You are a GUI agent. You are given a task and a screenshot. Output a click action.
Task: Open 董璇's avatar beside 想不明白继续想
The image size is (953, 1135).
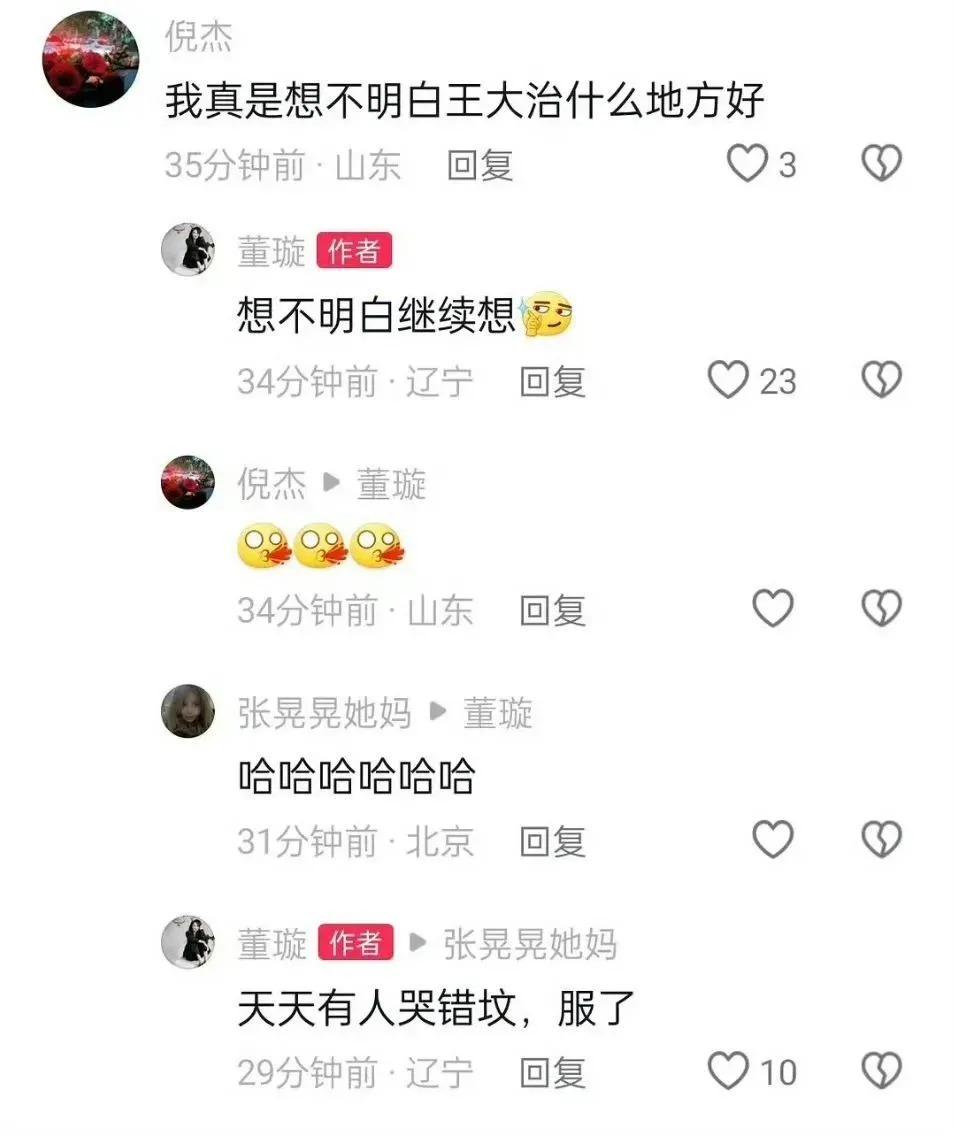coord(188,250)
